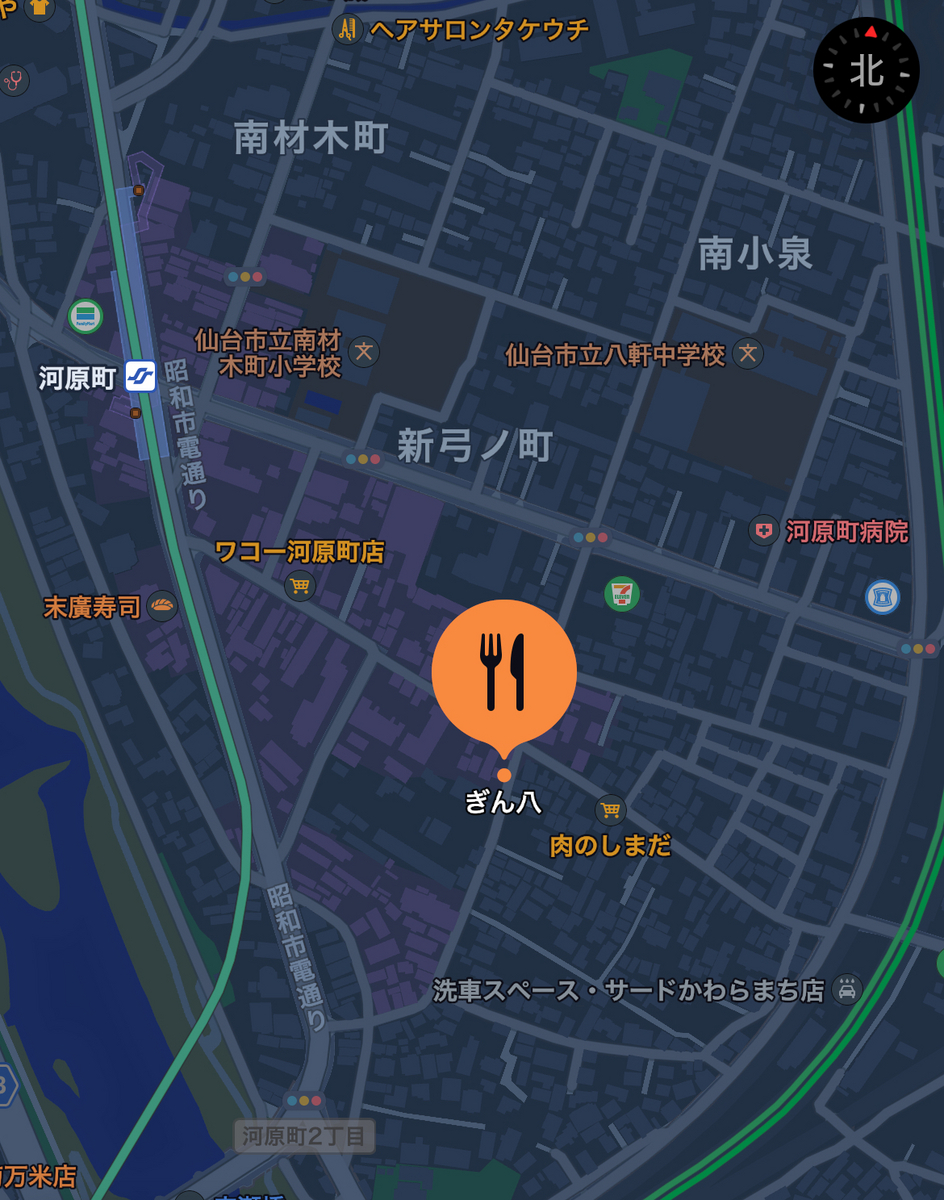The image size is (944, 1200).
Task: Open ワコー河原町店 supermarket marker
Action: click(299, 585)
